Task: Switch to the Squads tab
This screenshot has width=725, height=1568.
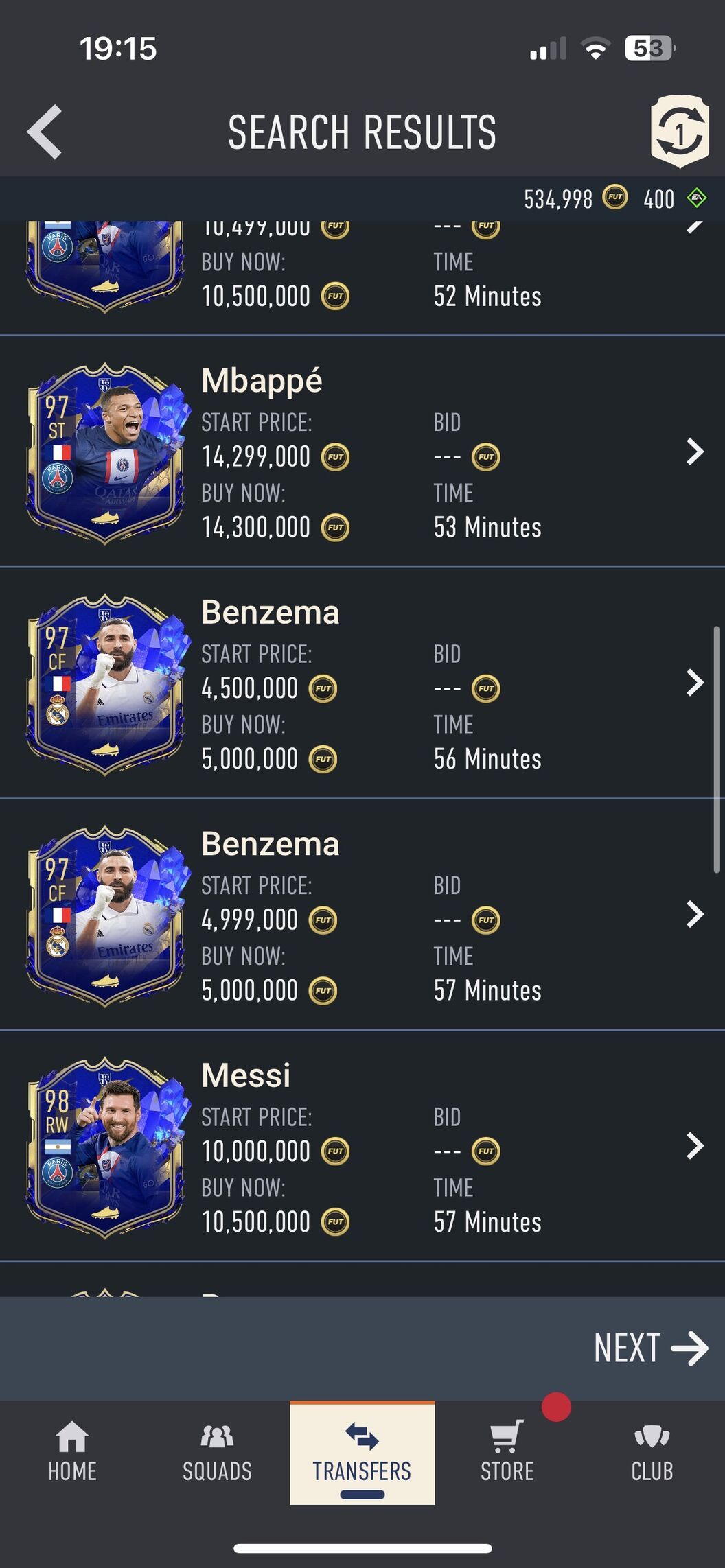Action: coord(217,1451)
